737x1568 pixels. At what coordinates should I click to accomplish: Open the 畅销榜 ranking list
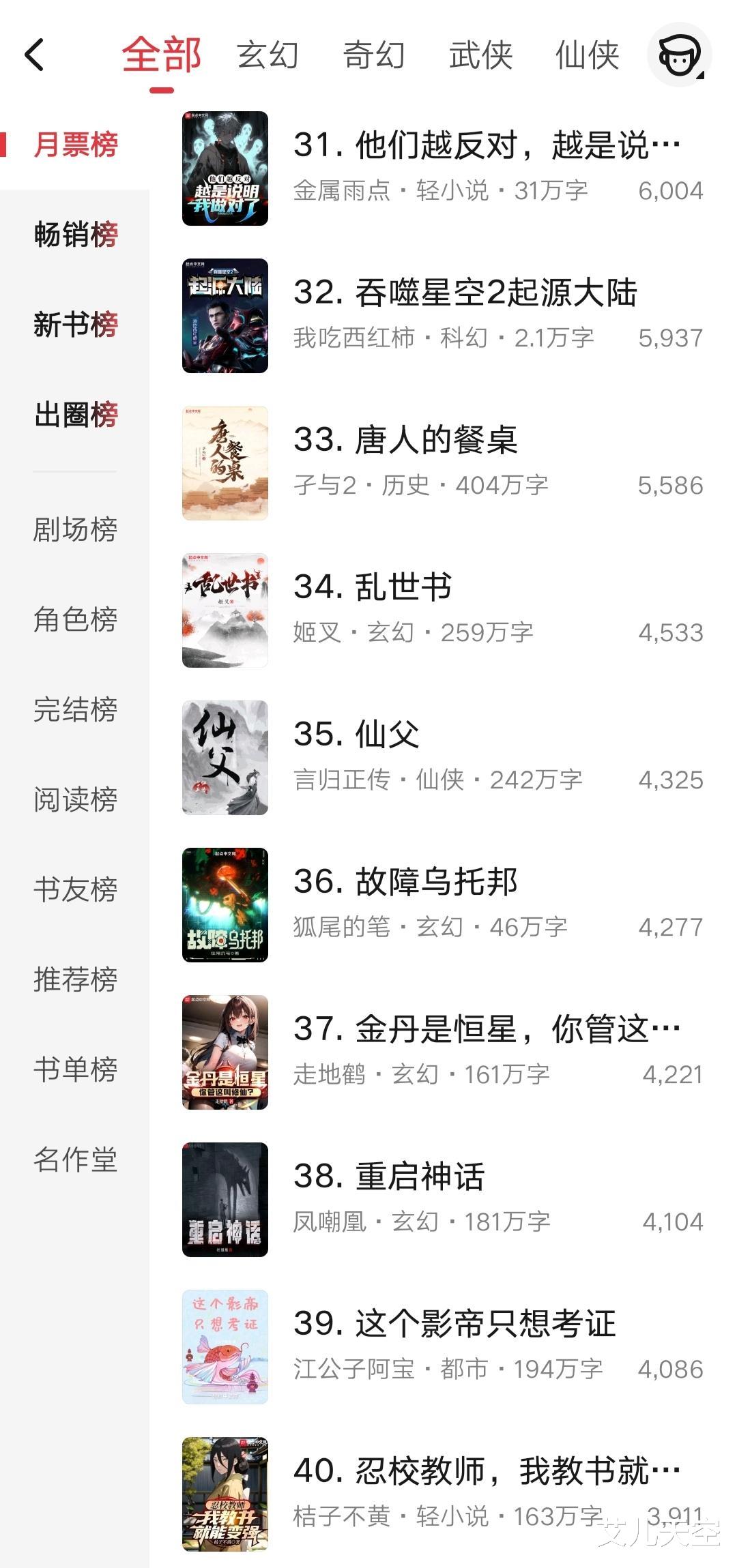point(76,235)
